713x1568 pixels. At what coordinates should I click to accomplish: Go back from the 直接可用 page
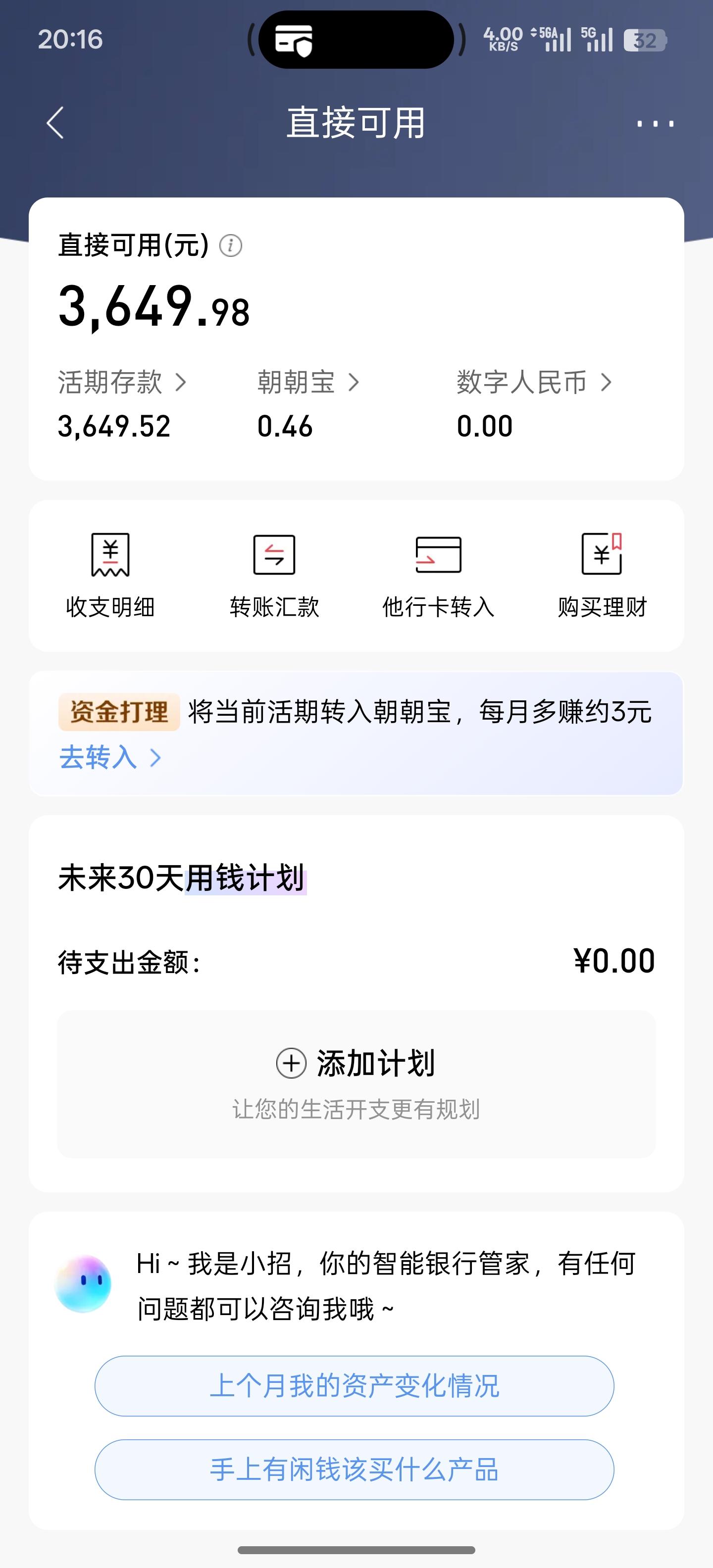[x=55, y=123]
